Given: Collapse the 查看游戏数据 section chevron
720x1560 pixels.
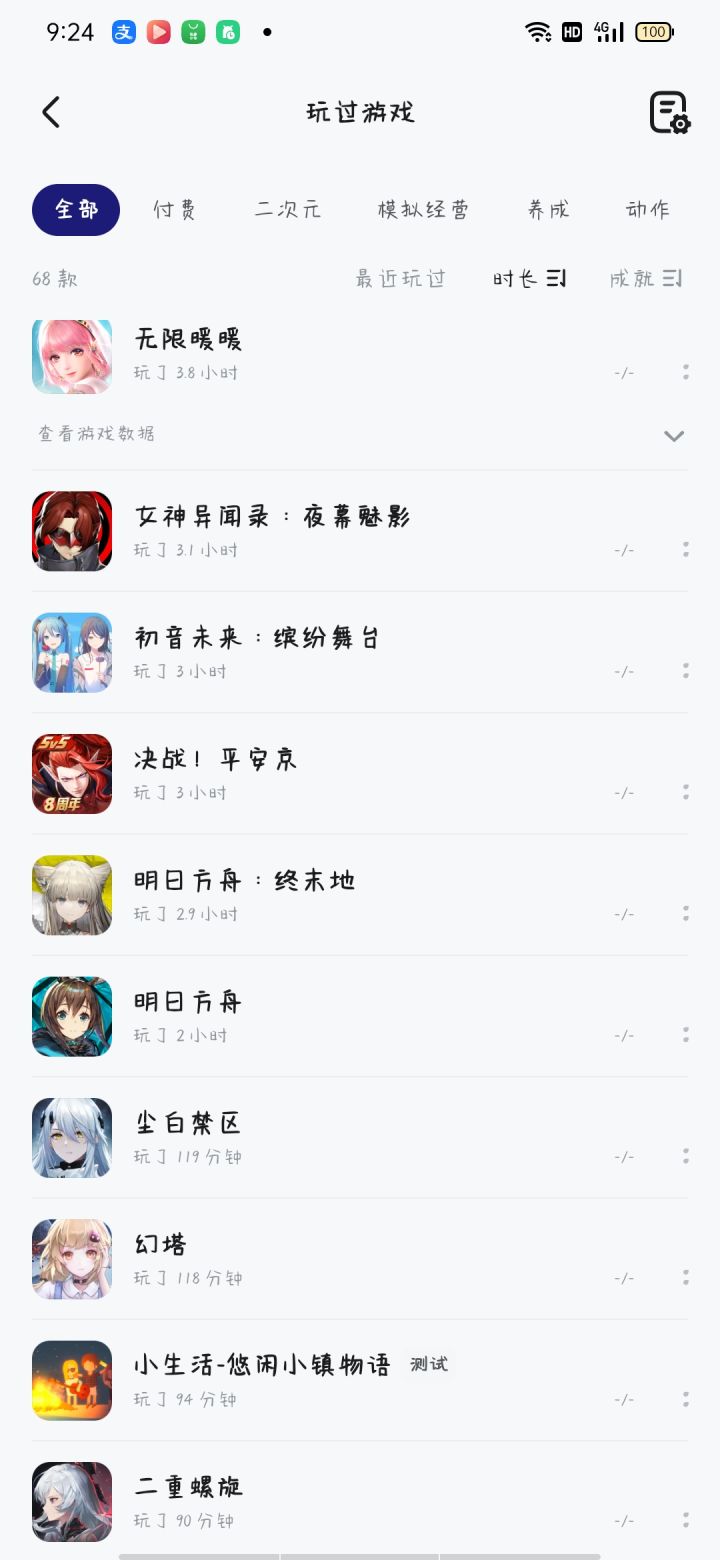Looking at the screenshot, I should tap(673, 436).
